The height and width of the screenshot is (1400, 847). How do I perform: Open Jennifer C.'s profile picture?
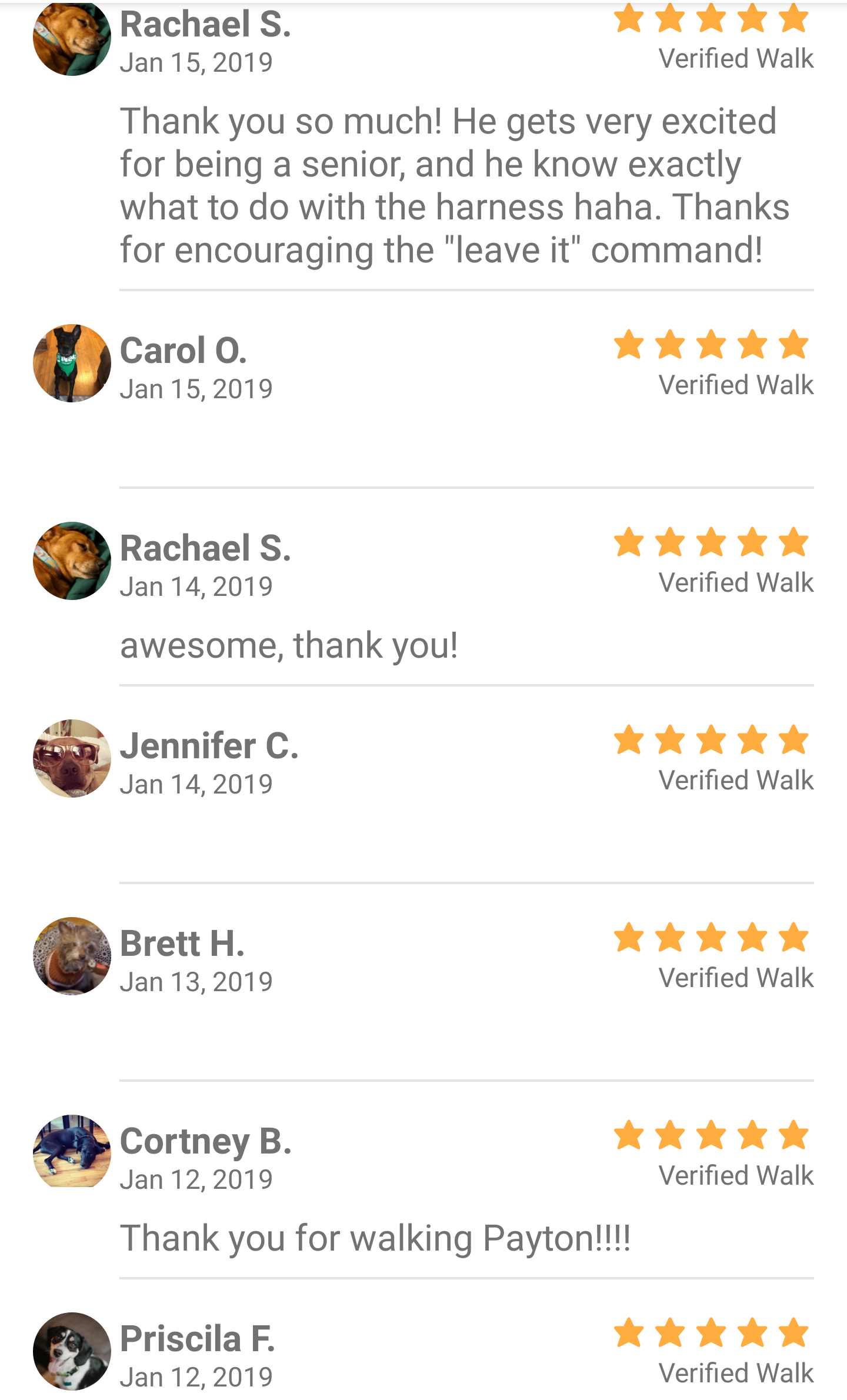[72, 758]
